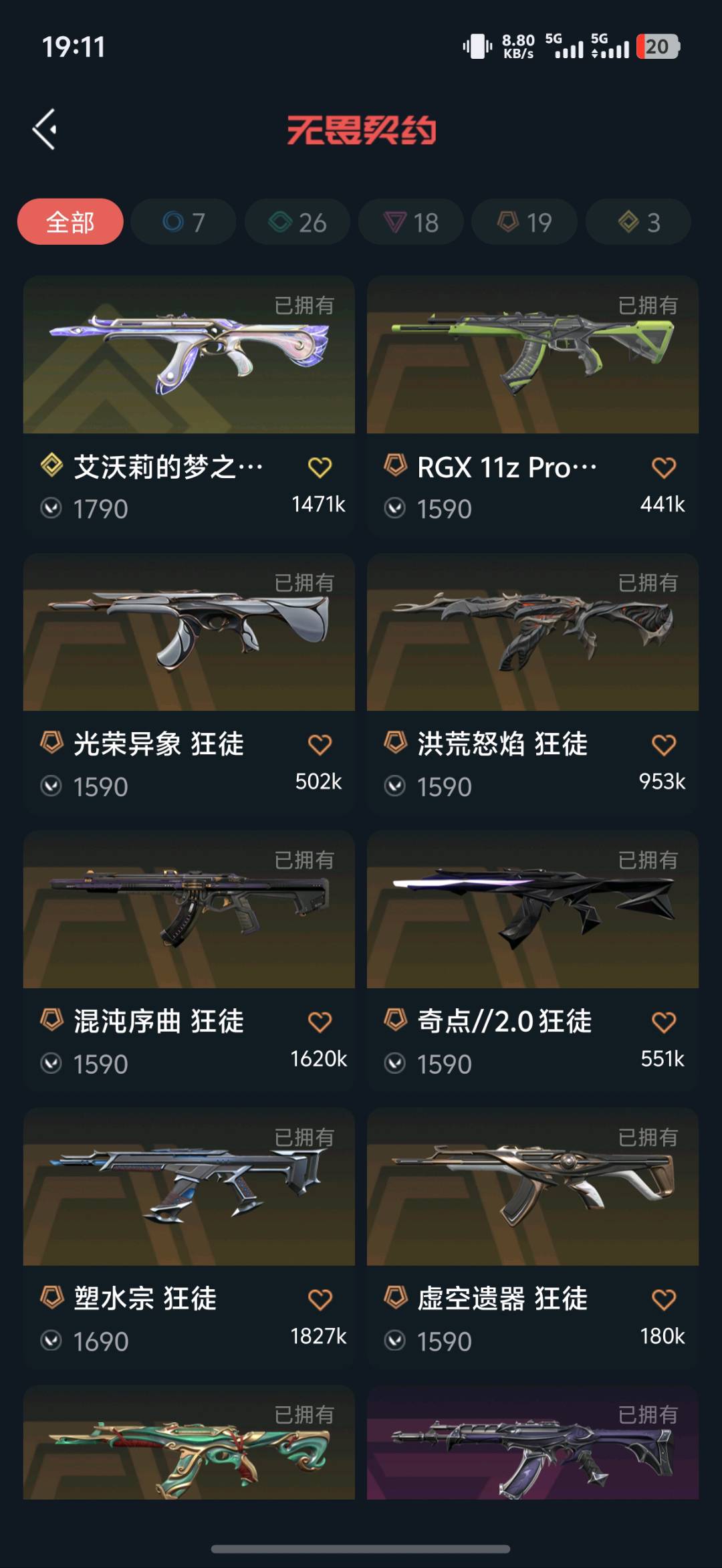The width and height of the screenshot is (722, 1568).
Task: Open the RGX 11z Pro skin card
Action: 532,356
